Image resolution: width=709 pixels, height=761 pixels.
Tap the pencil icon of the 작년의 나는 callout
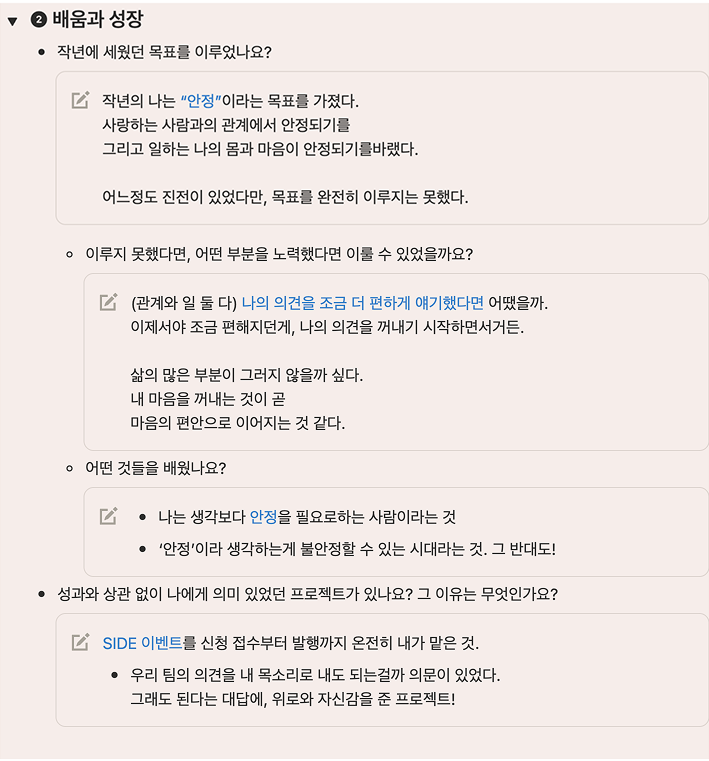tap(80, 100)
